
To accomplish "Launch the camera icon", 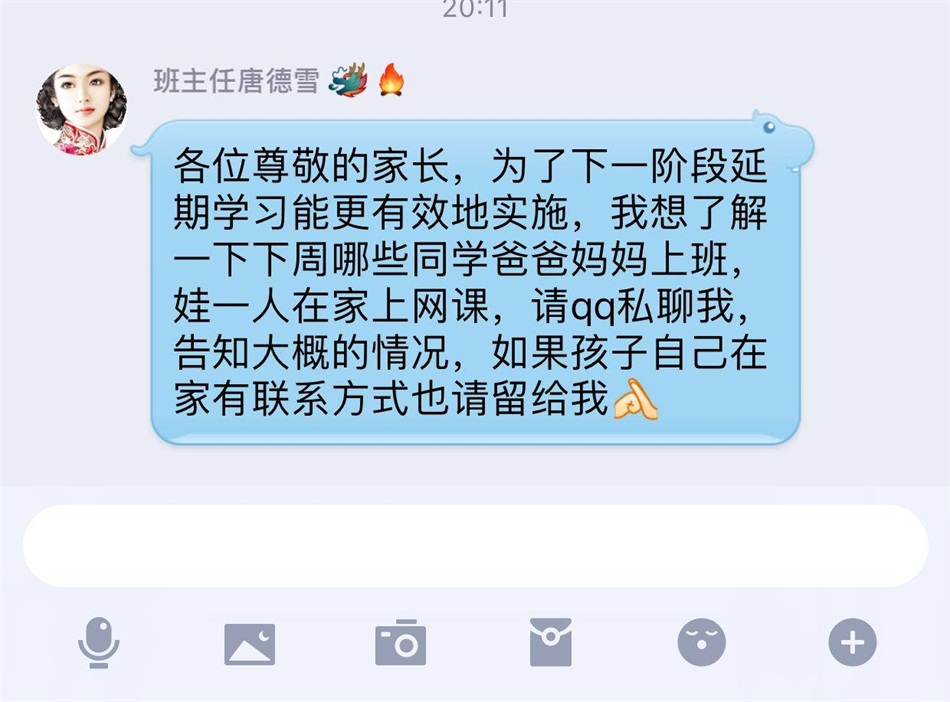I will click(x=400, y=643).
